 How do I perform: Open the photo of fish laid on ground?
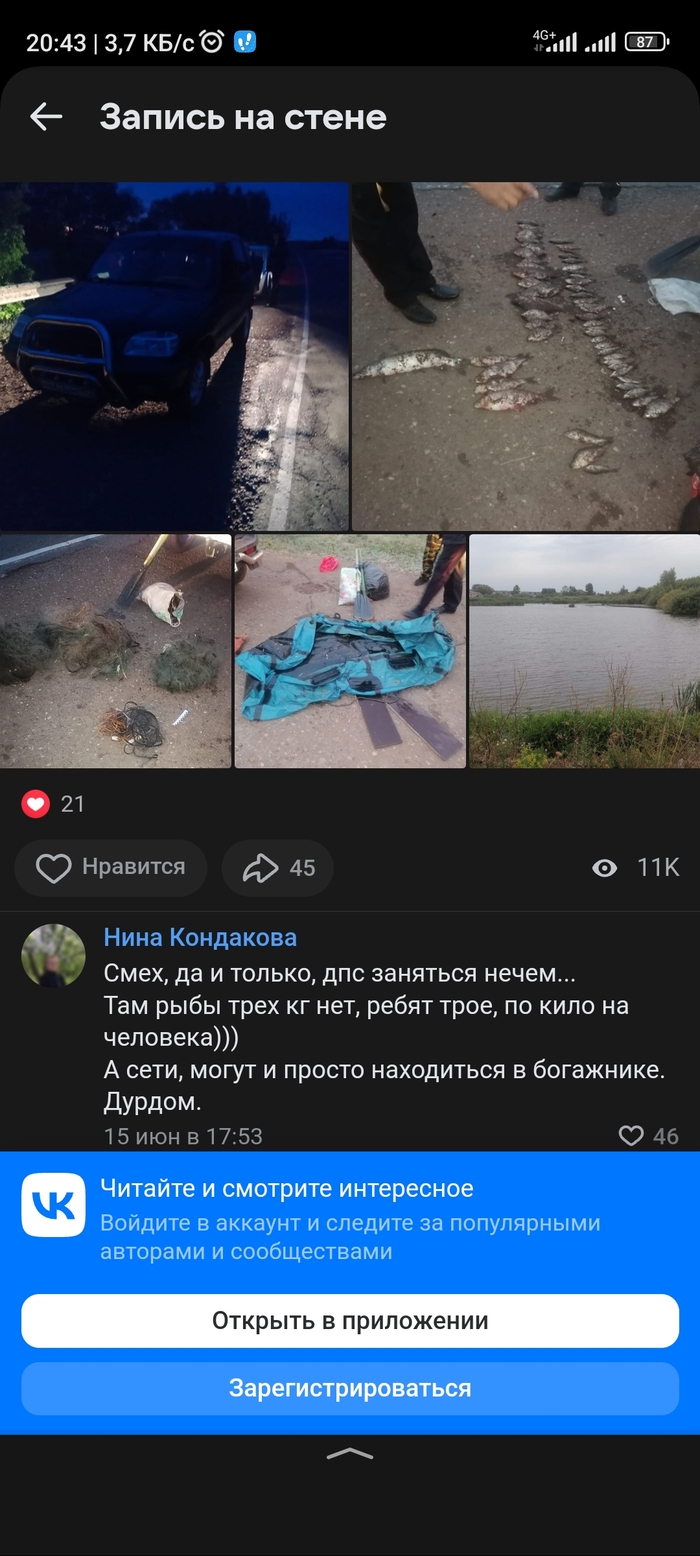tap(526, 356)
